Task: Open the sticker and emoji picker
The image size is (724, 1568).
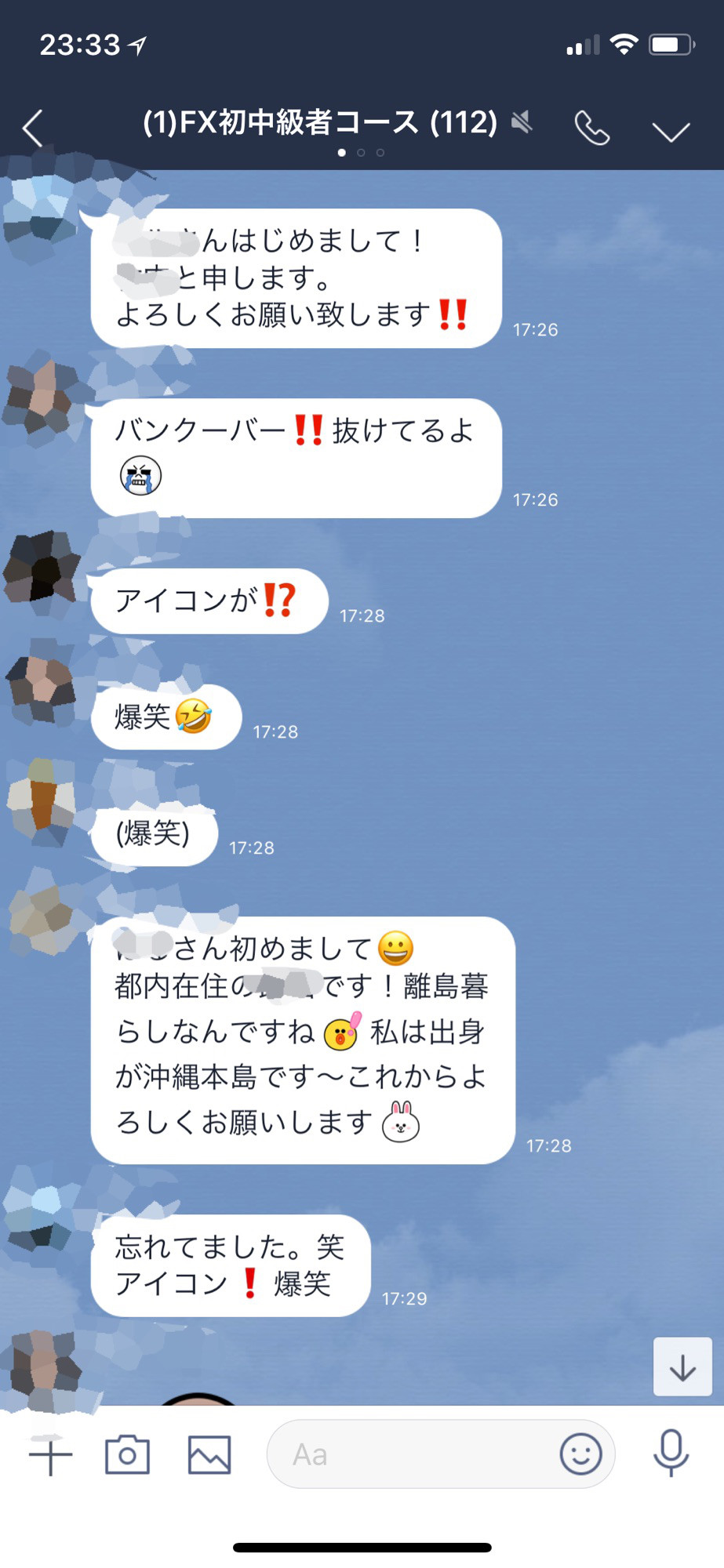Action: pos(580,1455)
